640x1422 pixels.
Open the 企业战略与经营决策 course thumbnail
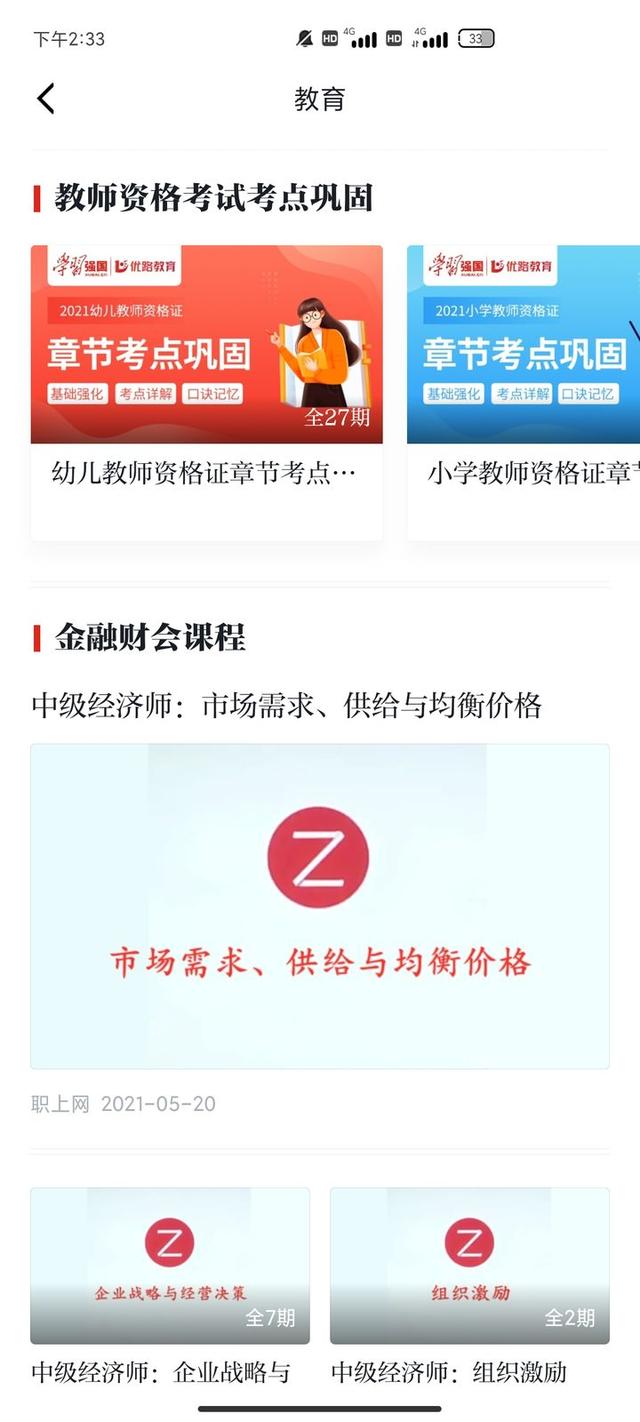170,1266
